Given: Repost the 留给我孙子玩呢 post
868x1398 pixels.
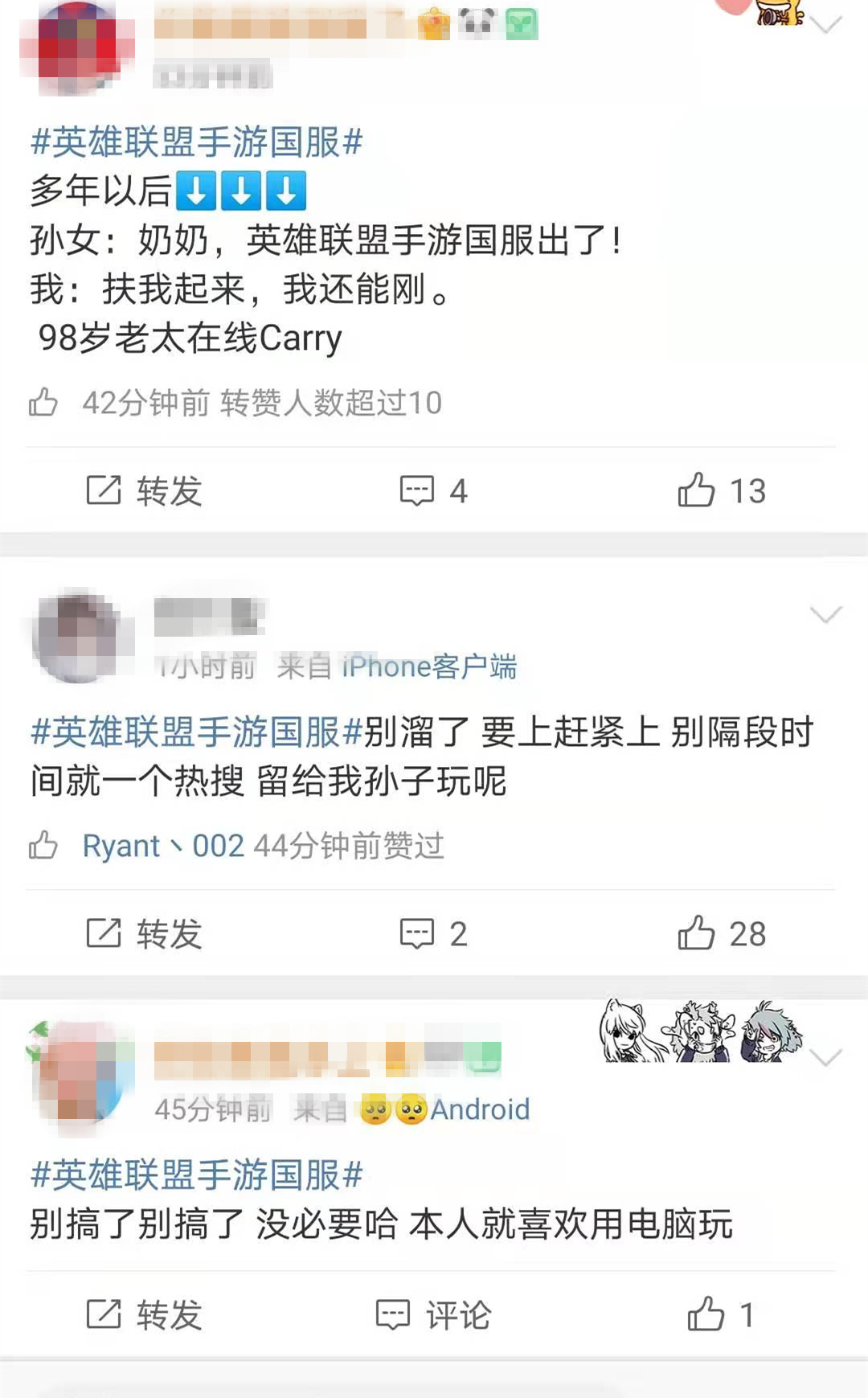Looking at the screenshot, I should (x=145, y=933).
